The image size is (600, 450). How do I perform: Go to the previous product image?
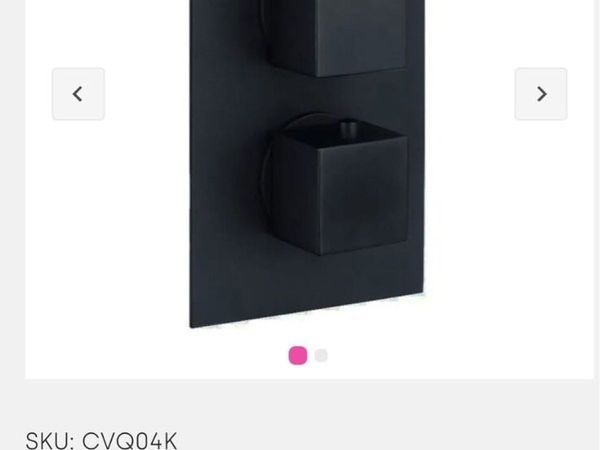point(78,94)
